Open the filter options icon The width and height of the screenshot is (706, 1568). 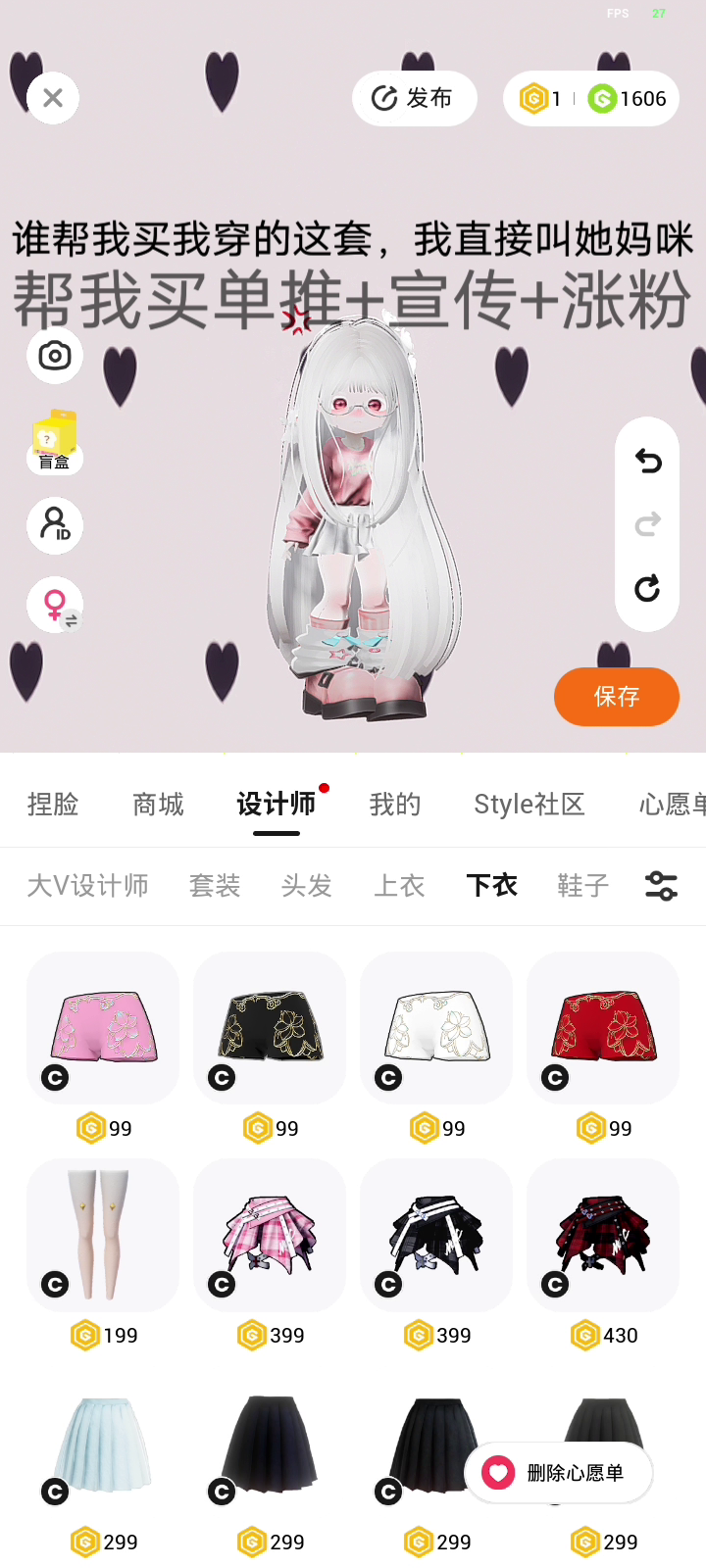click(x=661, y=886)
